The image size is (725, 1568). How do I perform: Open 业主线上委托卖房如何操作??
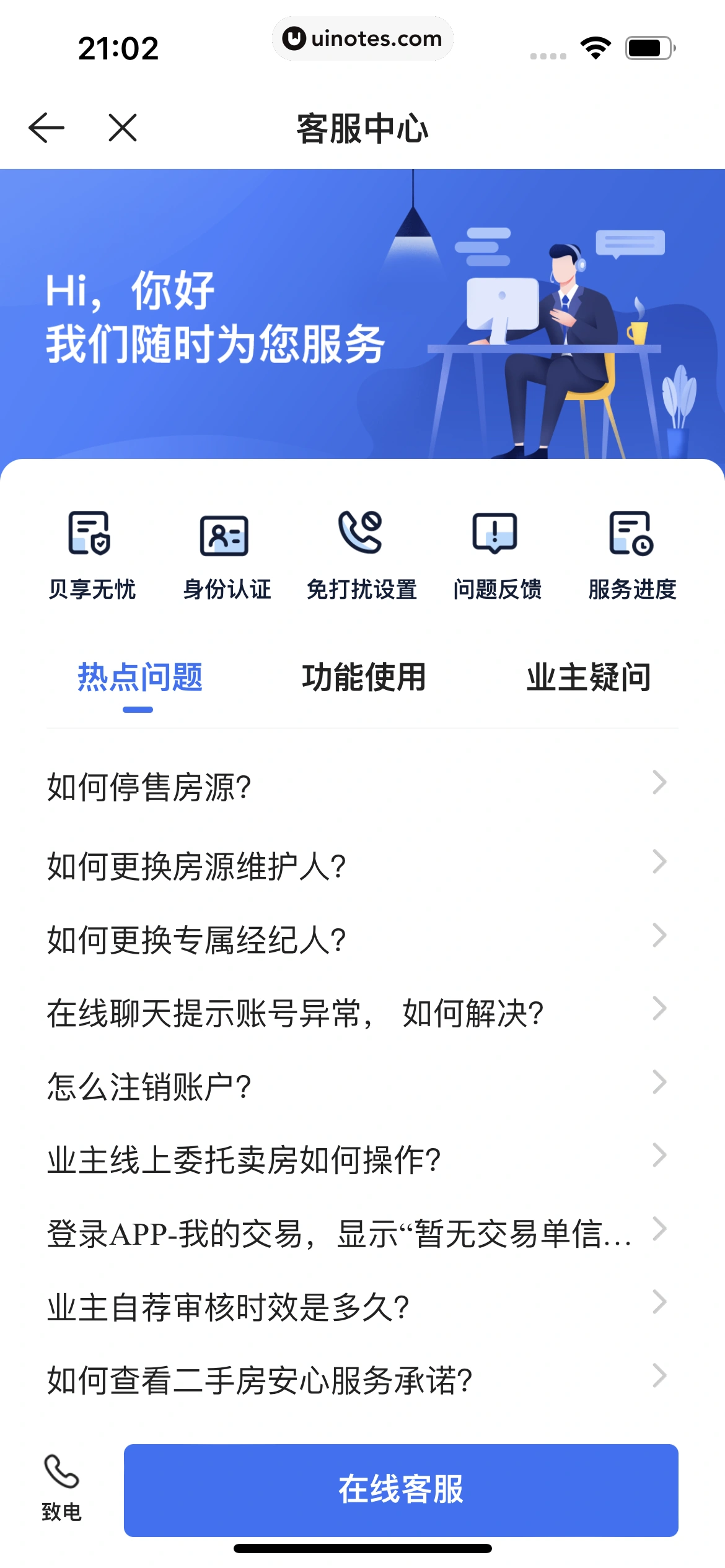coord(356,1160)
